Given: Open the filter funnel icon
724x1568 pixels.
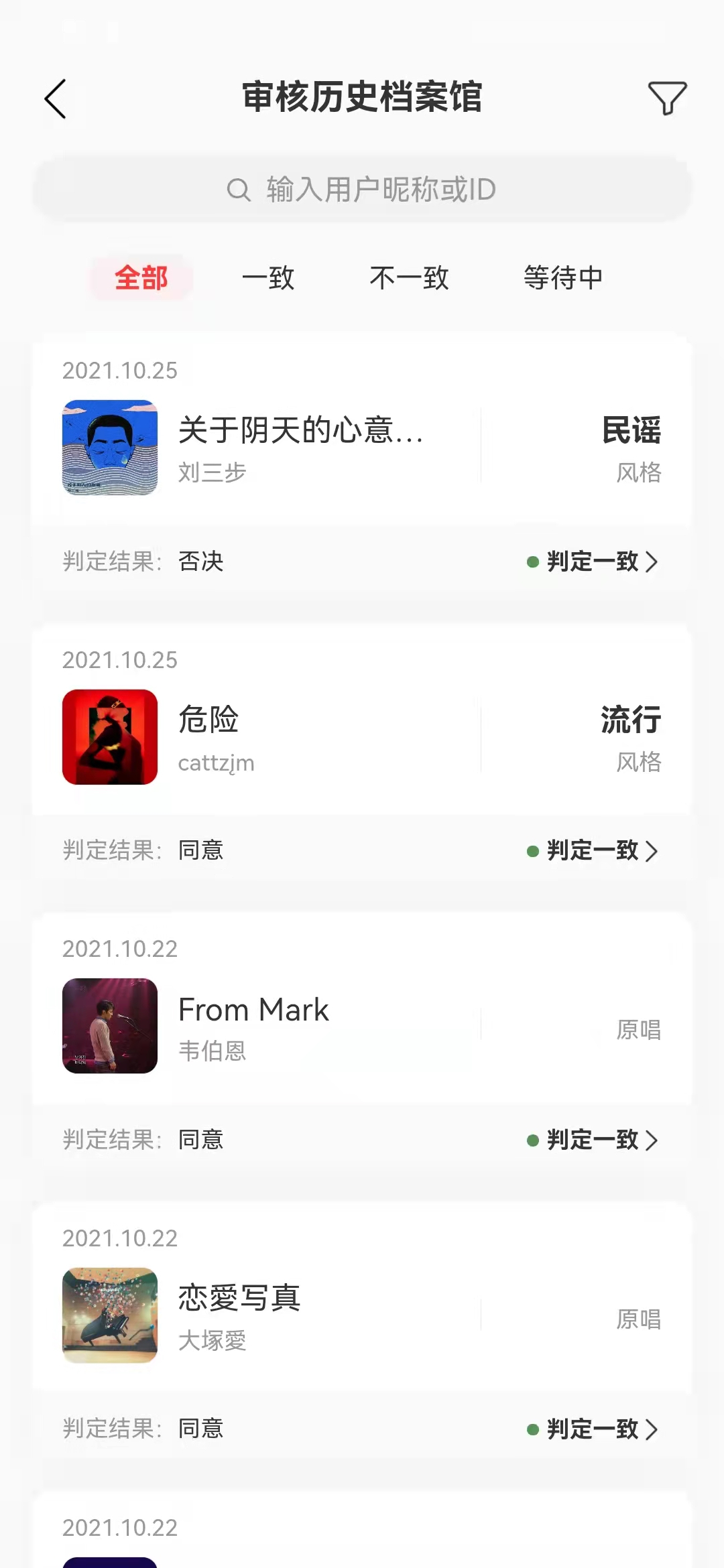Looking at the screenshot, I should tap(667, 98).
